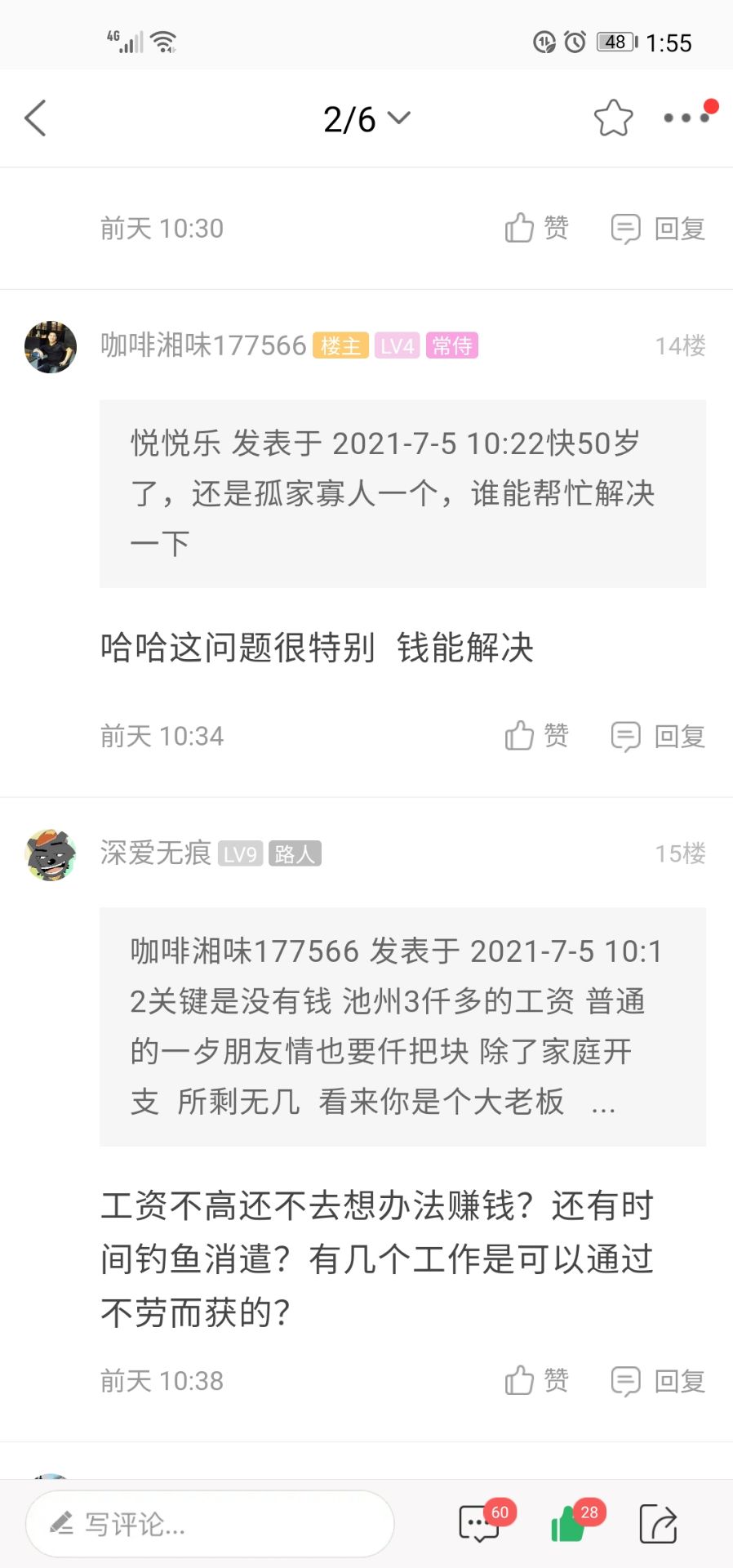Tap the green thumbs-up with 28

point(570,1524)
